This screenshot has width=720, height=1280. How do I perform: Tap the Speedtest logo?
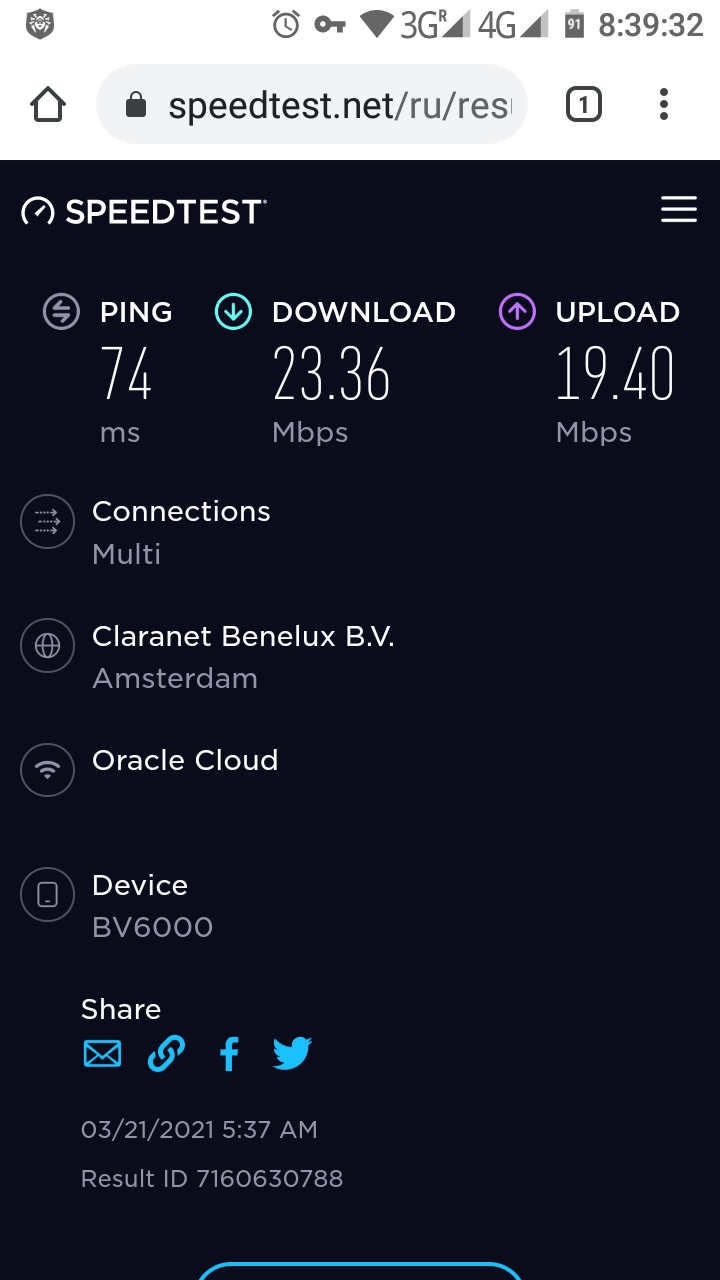pos(144,211)
